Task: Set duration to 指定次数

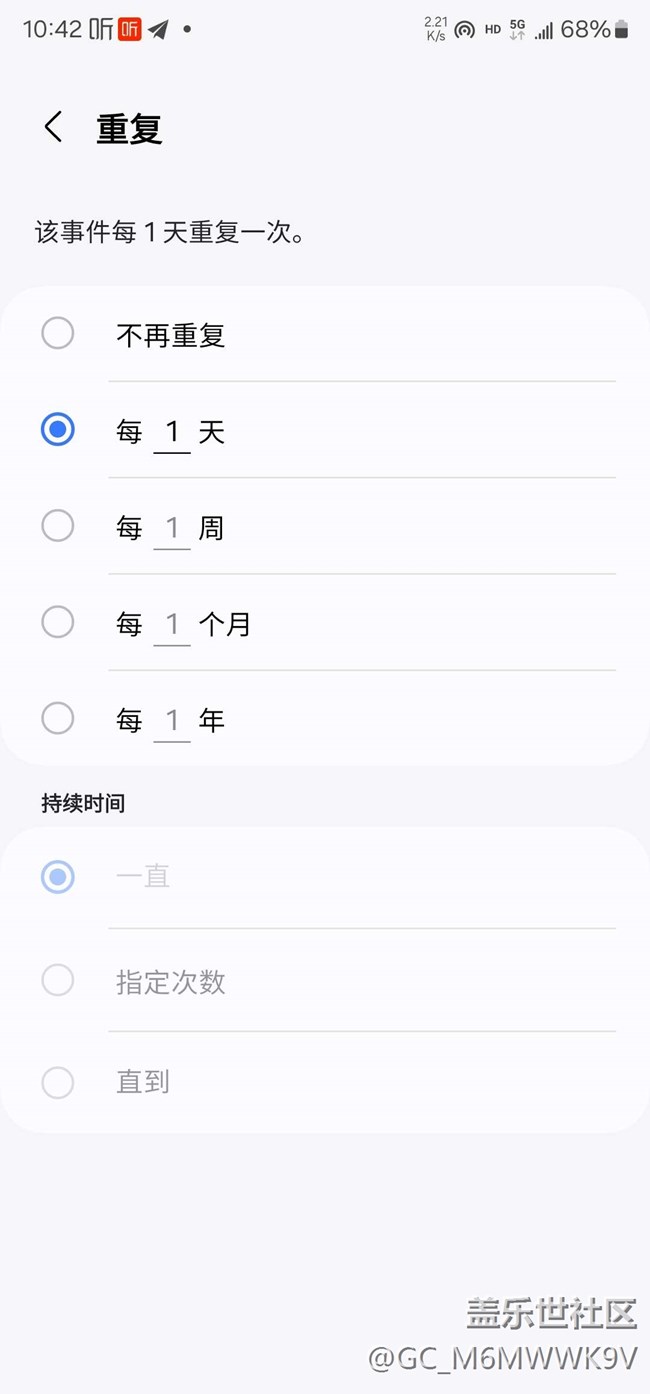Action: (x=325, y=980)
